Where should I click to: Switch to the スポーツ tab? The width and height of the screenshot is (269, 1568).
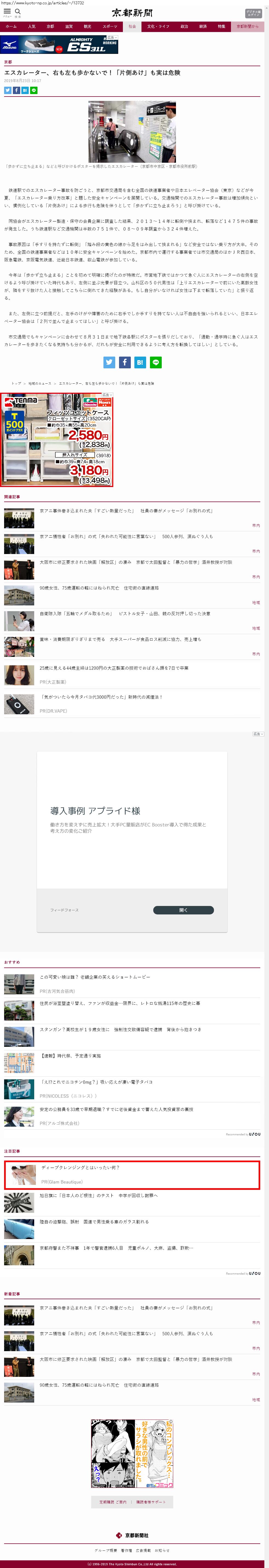[109, 27]
